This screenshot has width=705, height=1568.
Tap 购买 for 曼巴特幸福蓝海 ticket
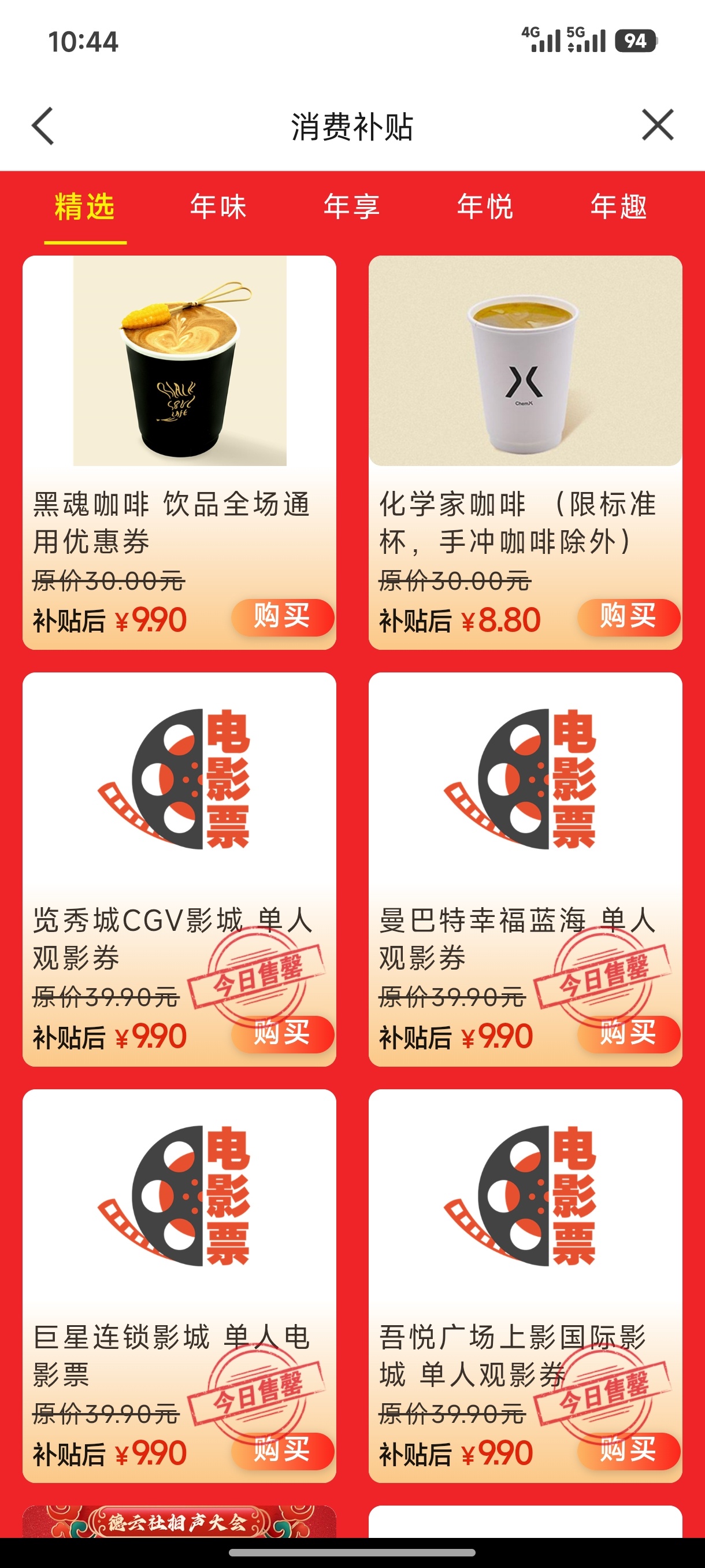click(x=628, y=1034)
